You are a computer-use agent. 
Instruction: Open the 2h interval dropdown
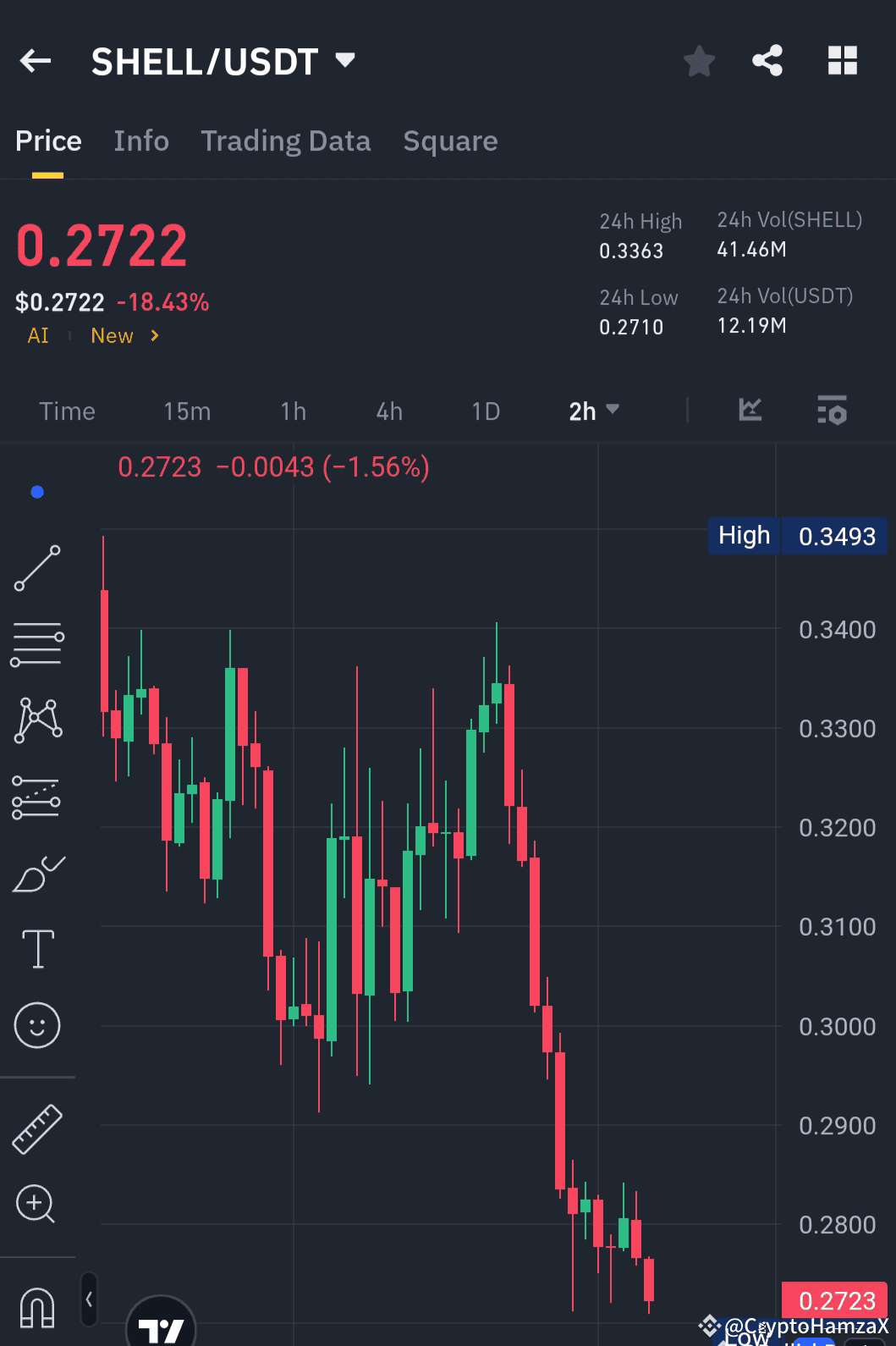[x=593, y=411]
